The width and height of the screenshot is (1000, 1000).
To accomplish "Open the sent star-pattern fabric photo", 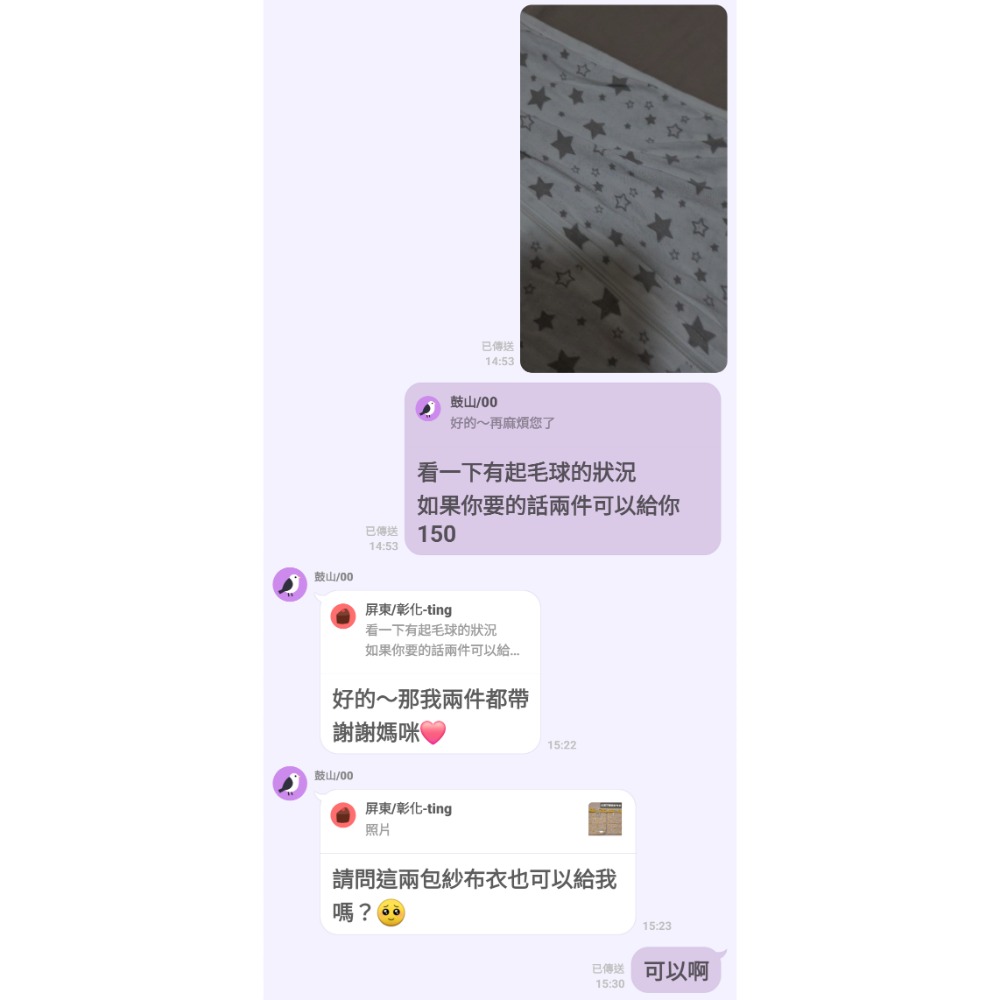I will coord(623,189).
